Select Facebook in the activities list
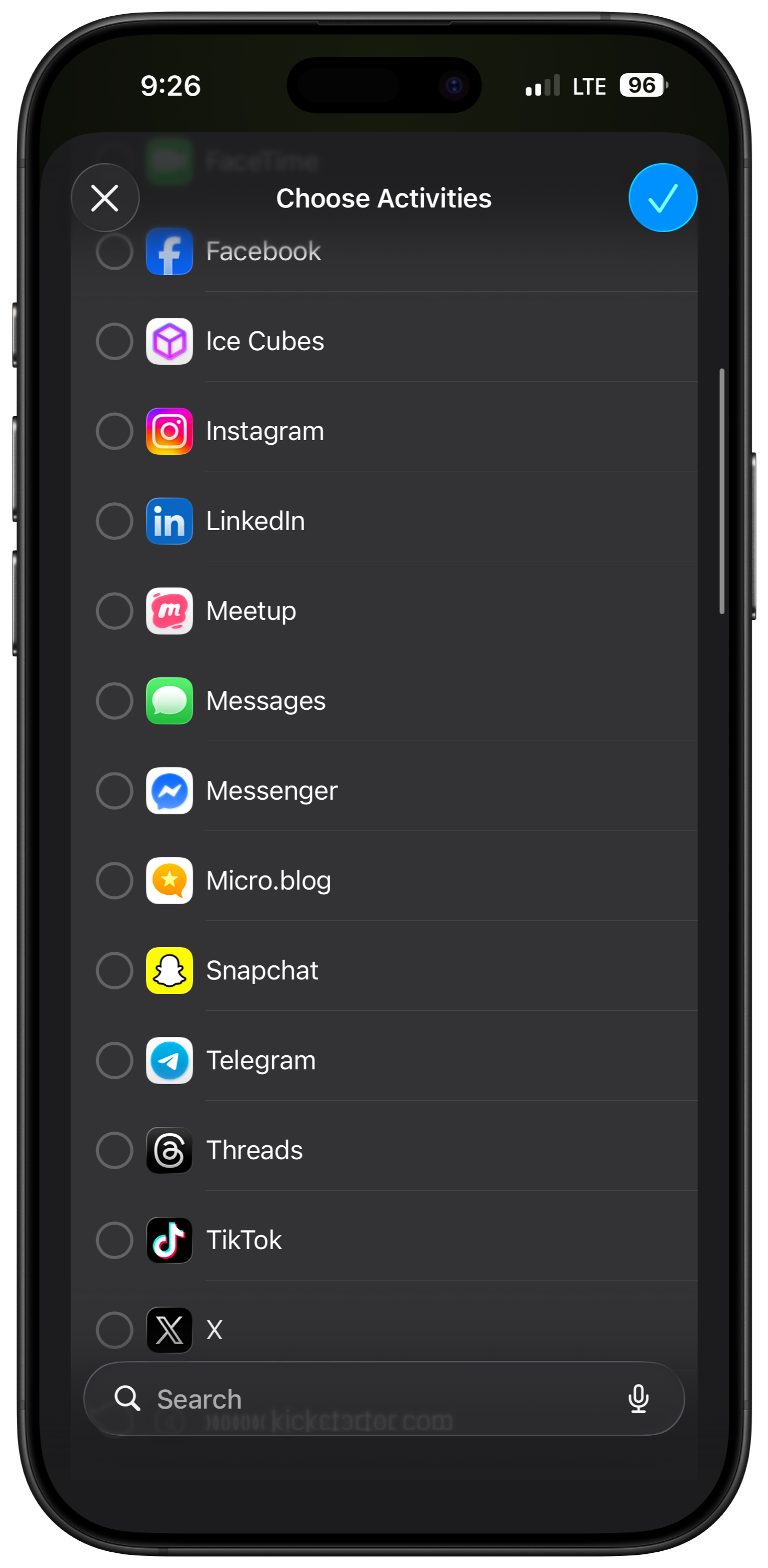This screenshot has height=1568, width=768. tap(114, 252)
